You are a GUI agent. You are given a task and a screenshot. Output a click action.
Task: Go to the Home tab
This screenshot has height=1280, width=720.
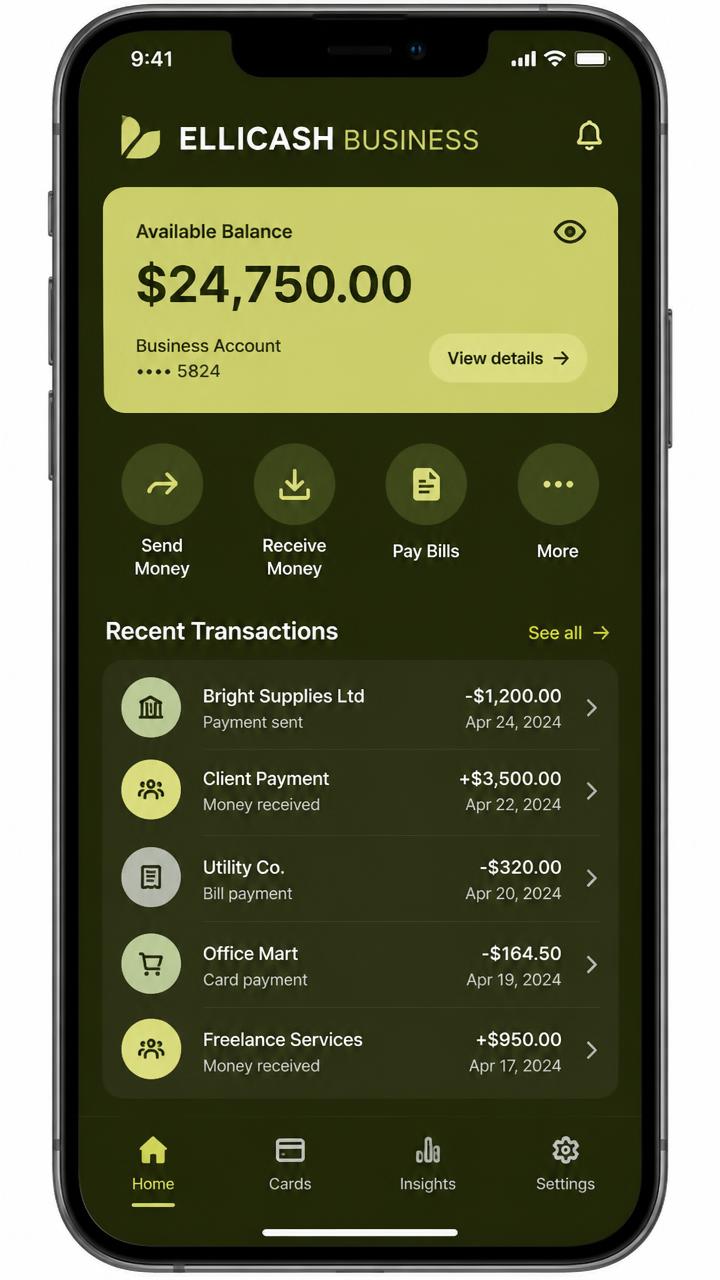pos(153,1165)
